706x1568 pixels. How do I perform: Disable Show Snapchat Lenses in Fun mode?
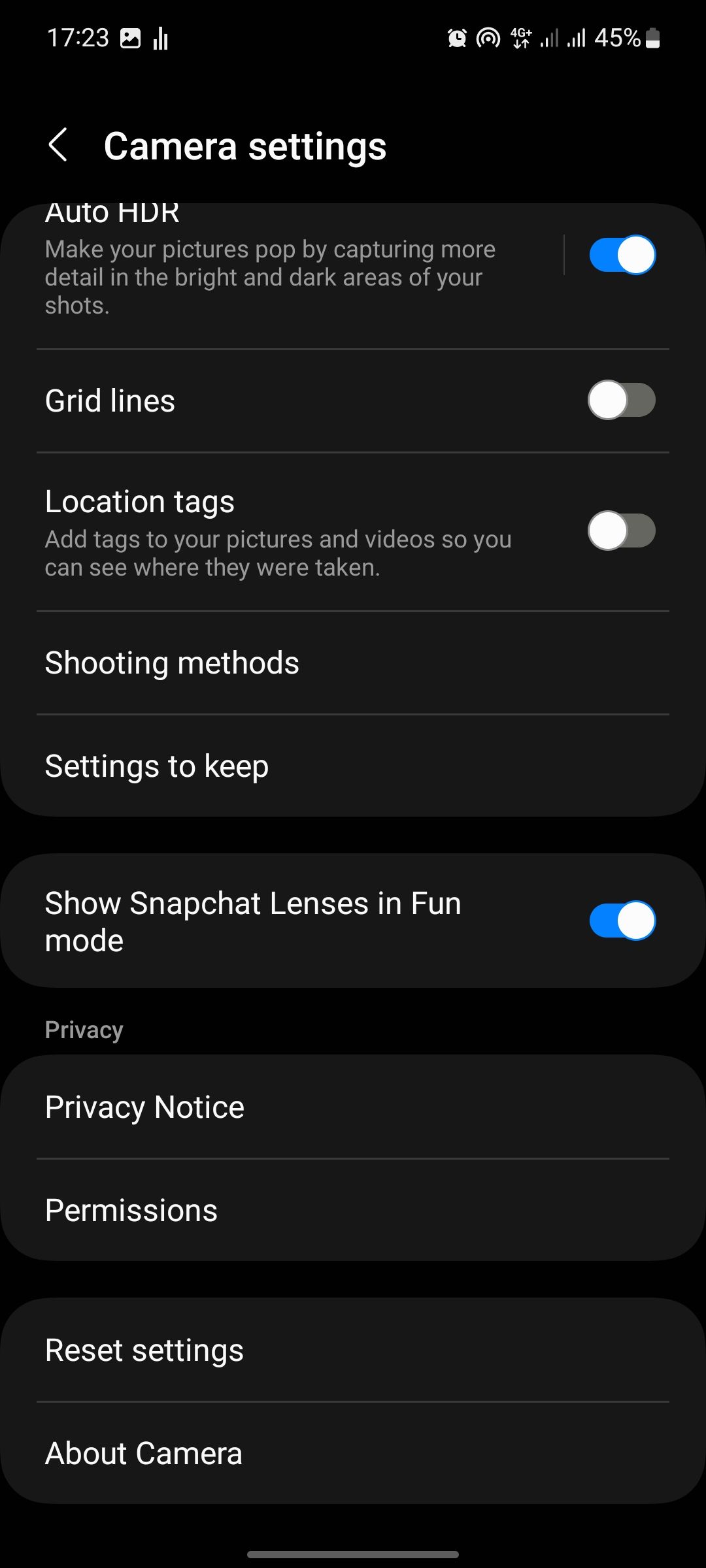(x=621, y=920)
